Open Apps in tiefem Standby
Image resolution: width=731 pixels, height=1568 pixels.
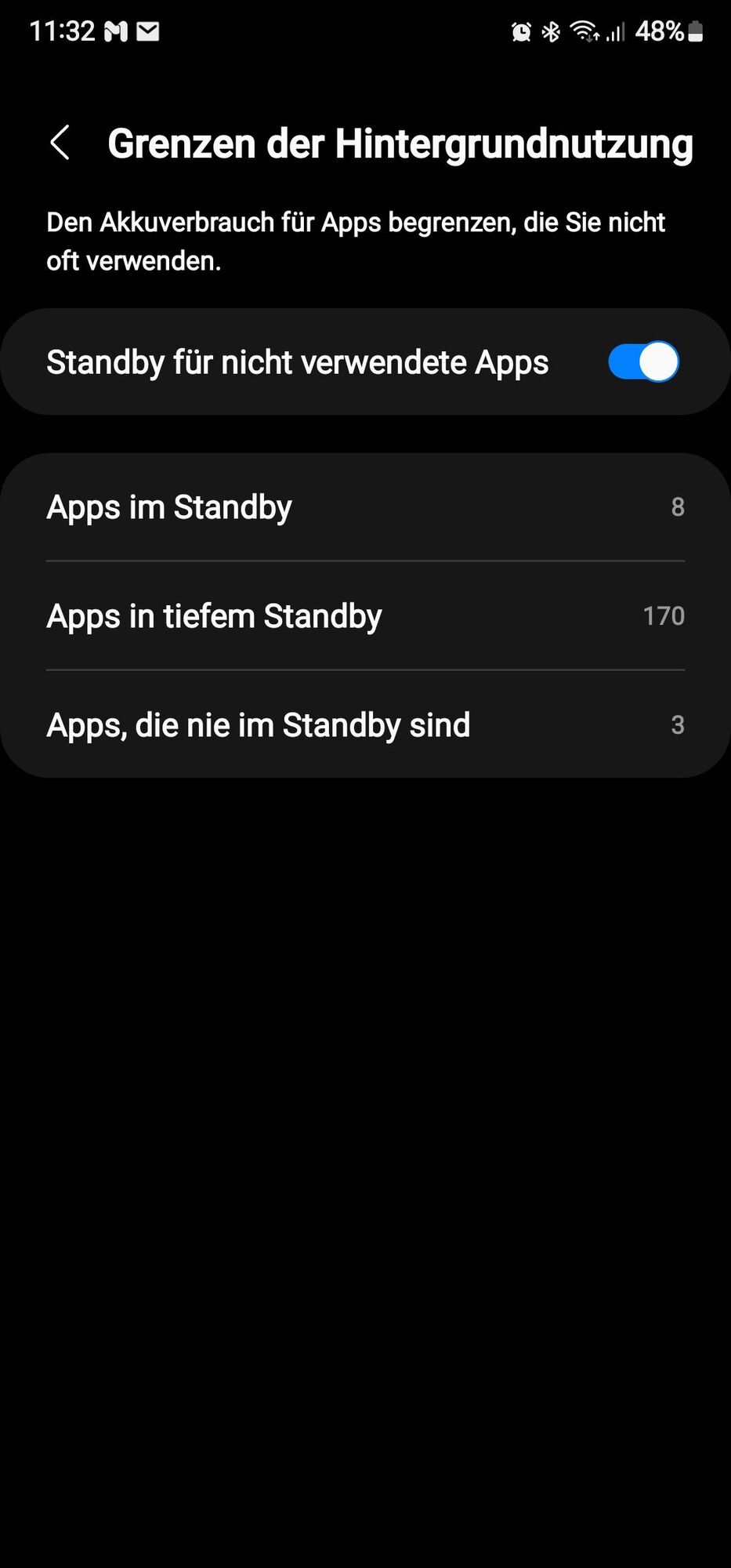pos(365,616)
